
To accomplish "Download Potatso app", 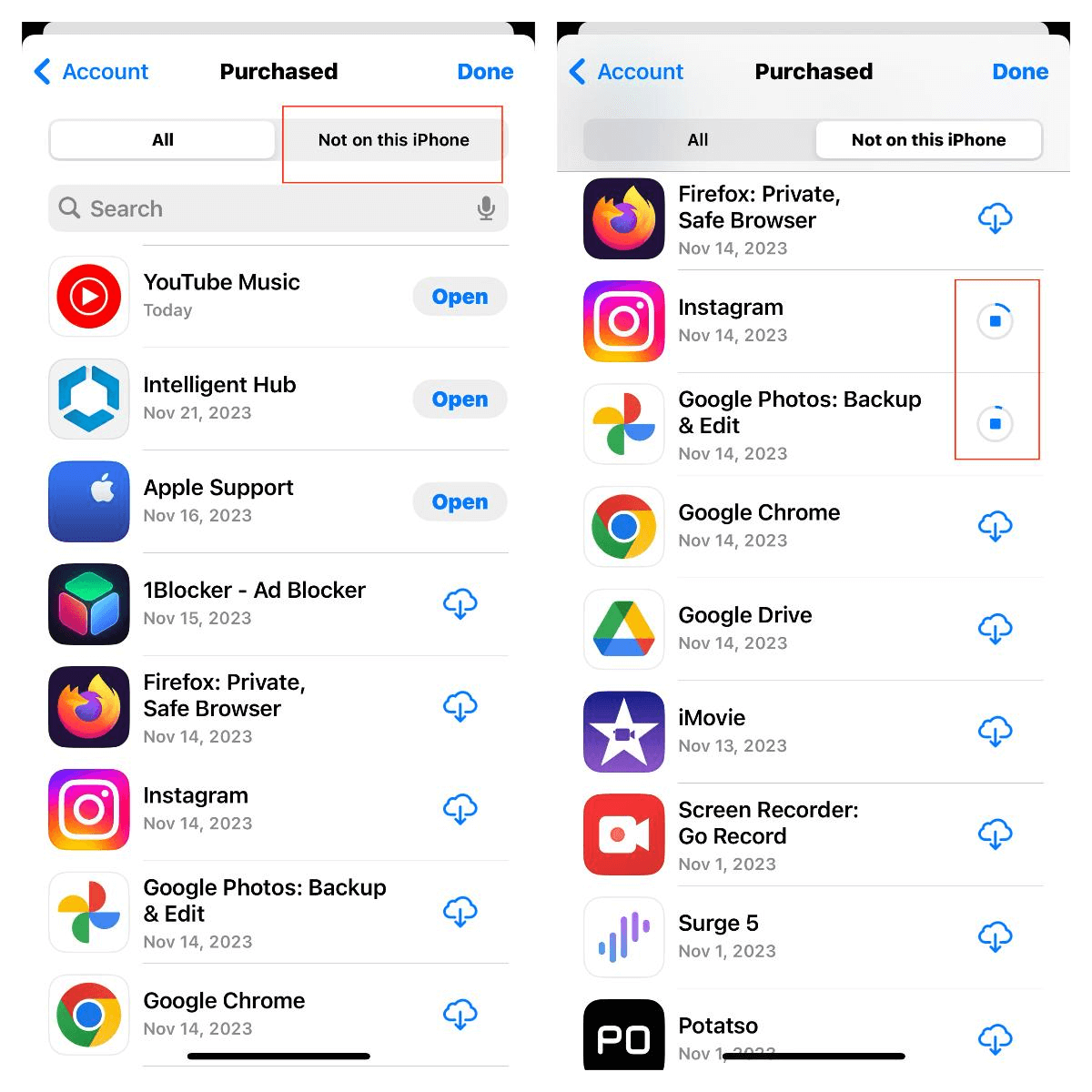I will coord(995,1038).
